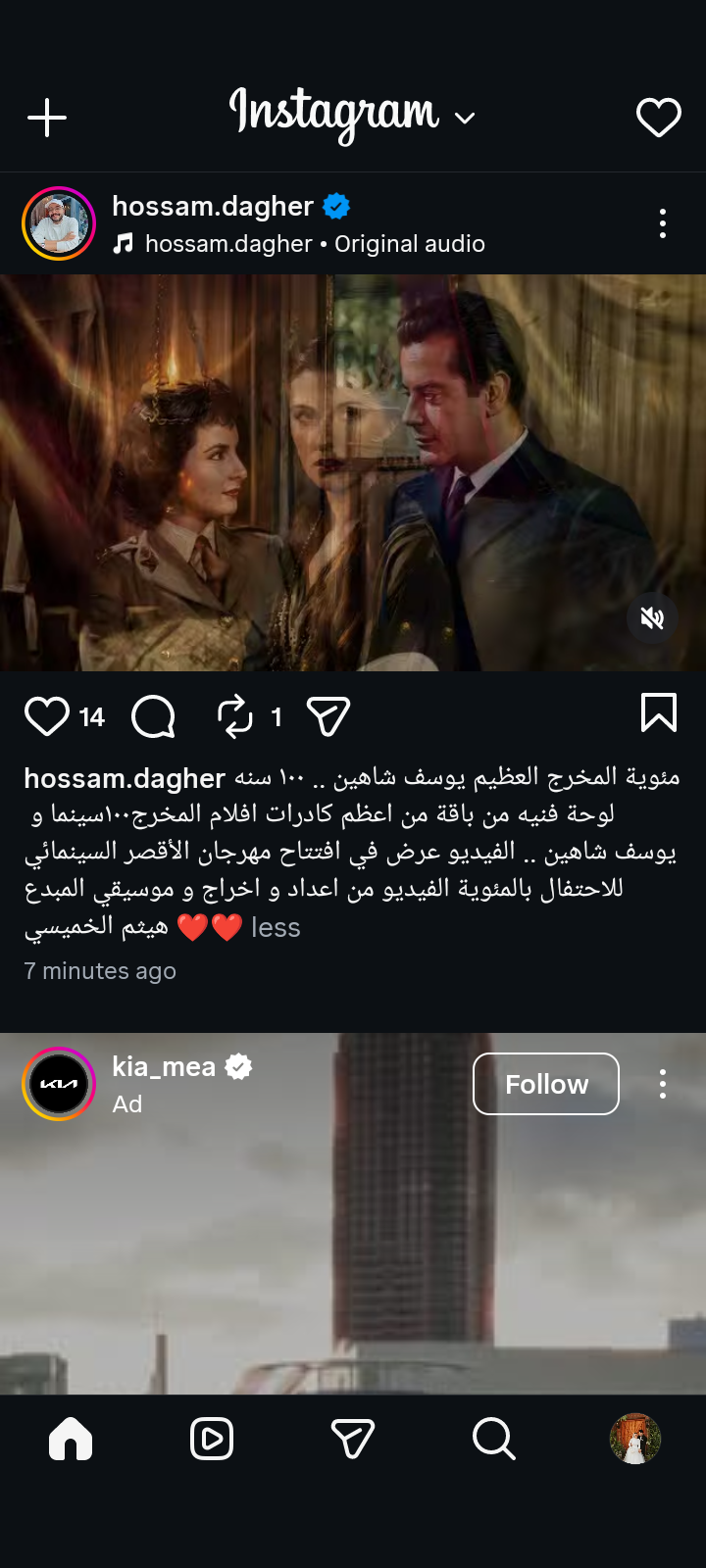
Task: Open my profile tab
Action: pos(635,1439)
